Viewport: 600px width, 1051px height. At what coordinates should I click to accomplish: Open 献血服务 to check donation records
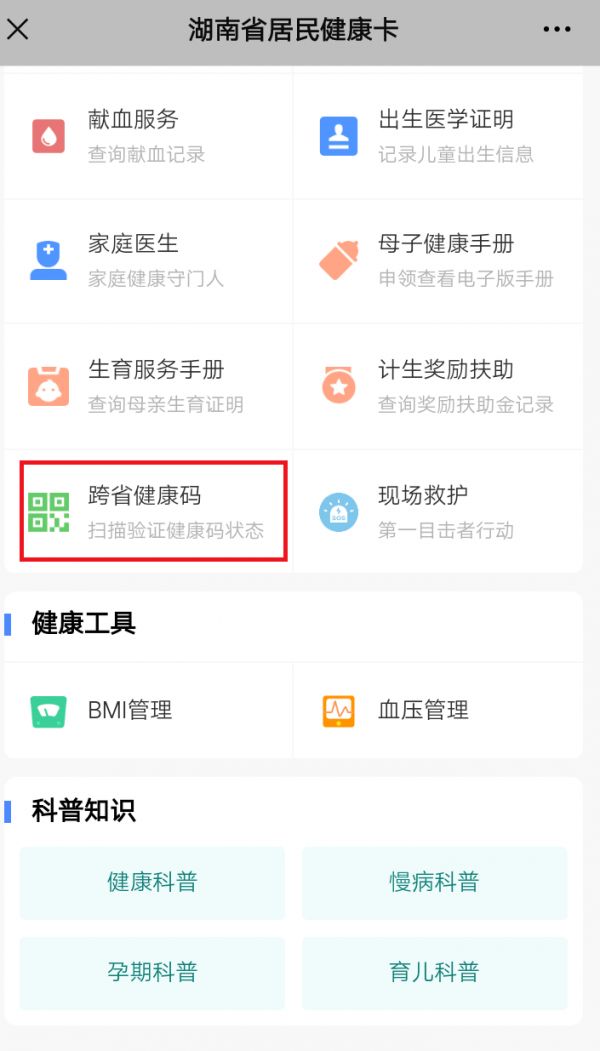[148, 137]
